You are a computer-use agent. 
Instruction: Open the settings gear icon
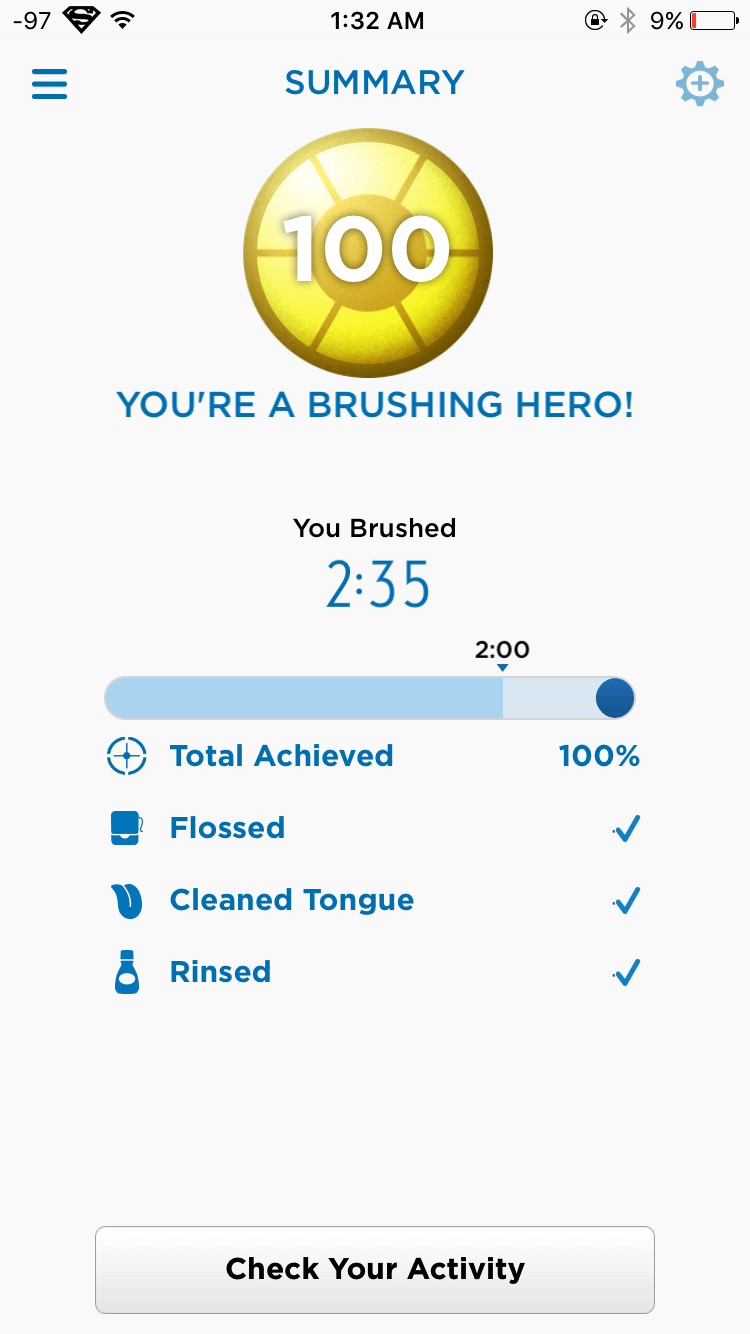pos(699,84)
